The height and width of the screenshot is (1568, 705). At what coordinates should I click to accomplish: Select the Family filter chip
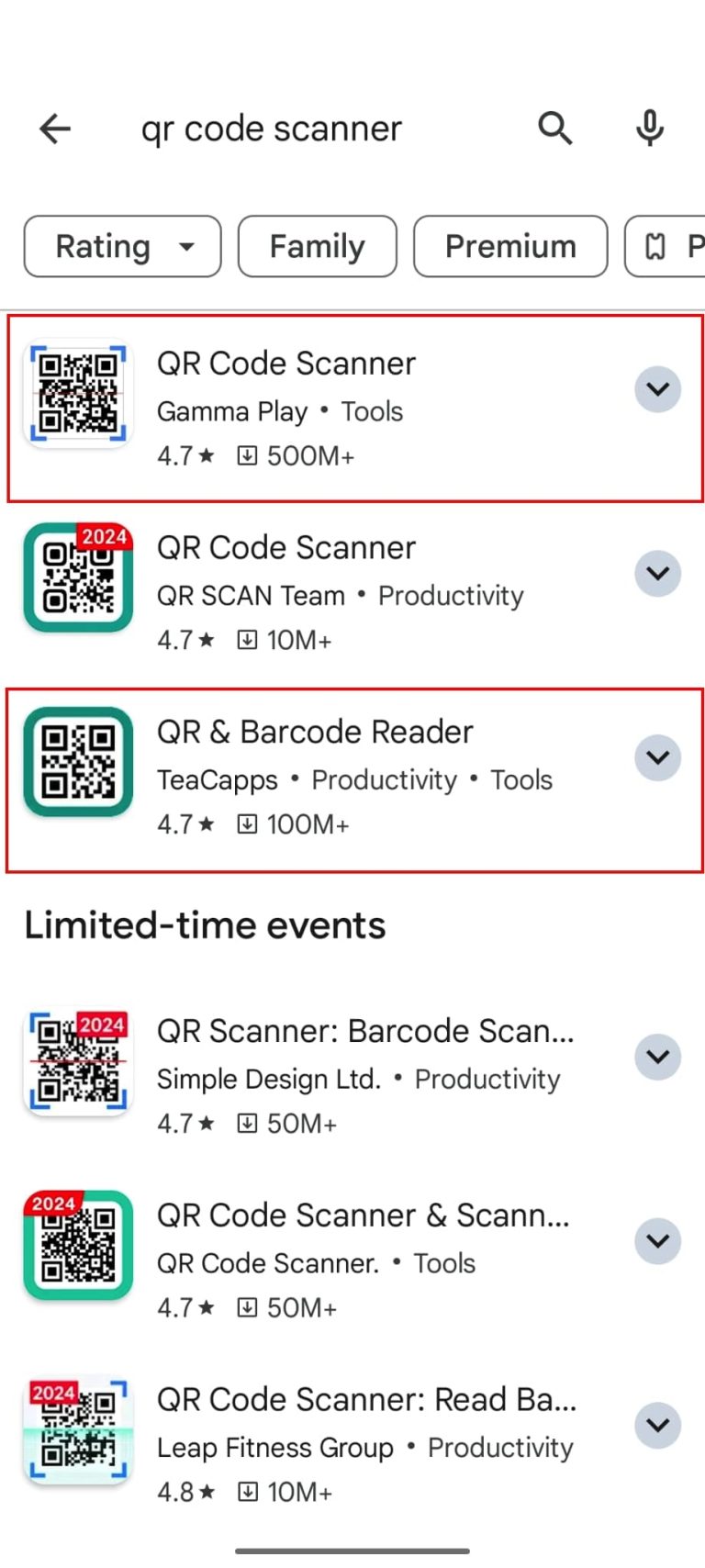point(318,246)
